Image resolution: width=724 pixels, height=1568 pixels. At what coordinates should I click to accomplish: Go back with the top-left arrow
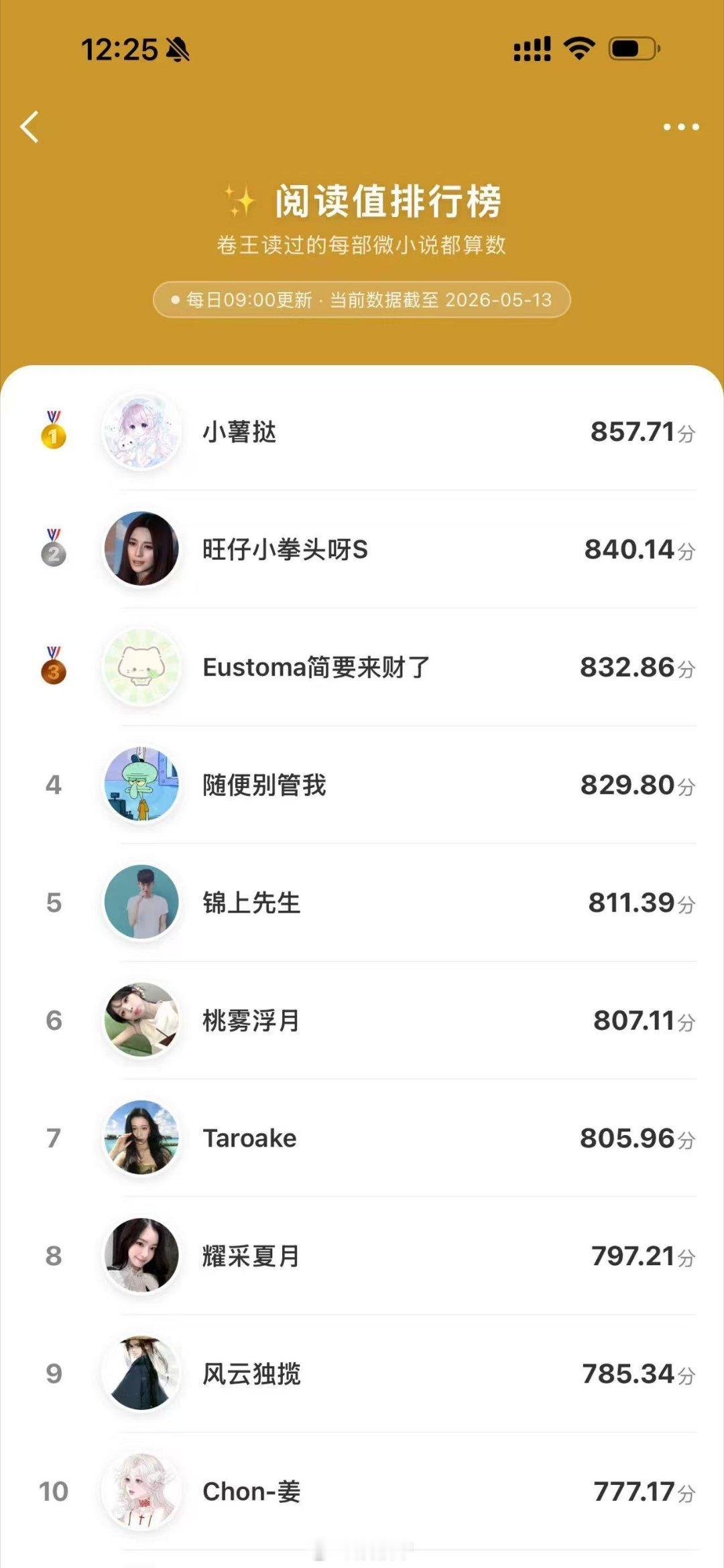pyautogui.click(x=30, y=127)
